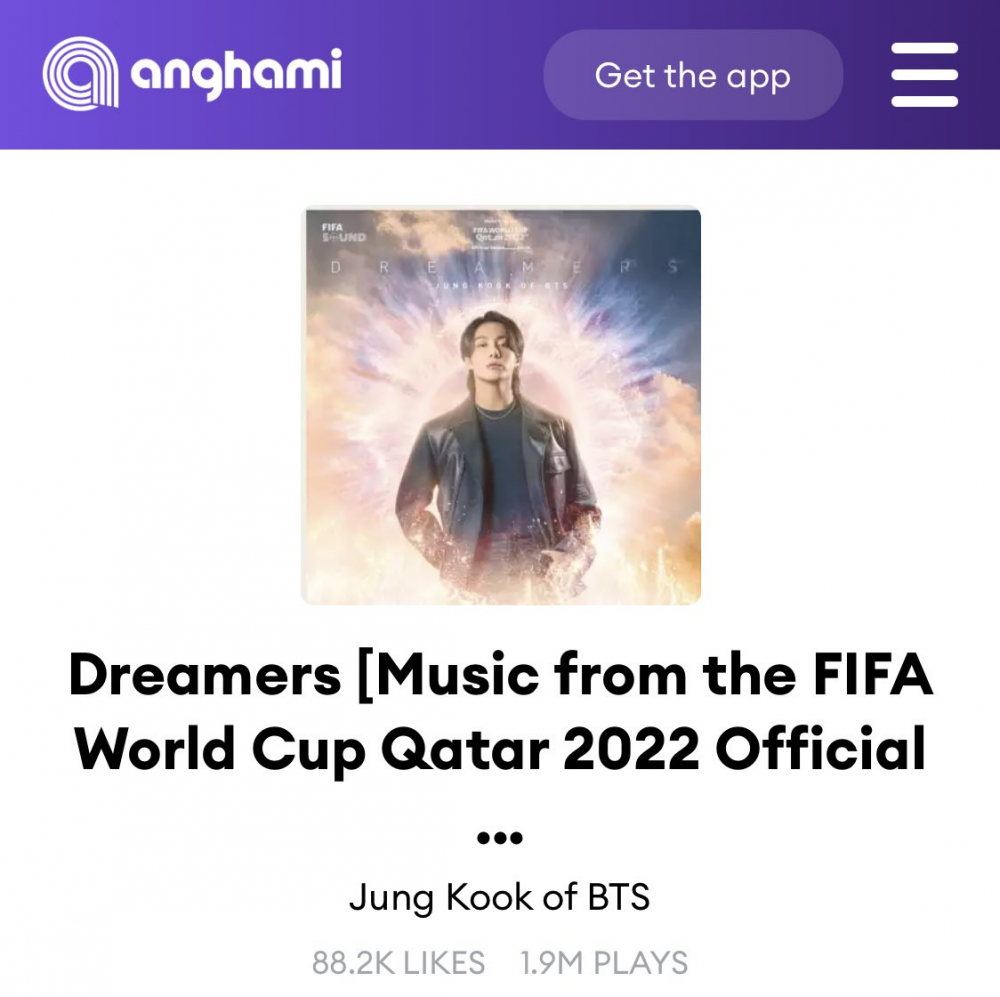This screenshot has height=997, width=1000.
Task: Open the Dreamers album cover
Action: pos(501,405)
